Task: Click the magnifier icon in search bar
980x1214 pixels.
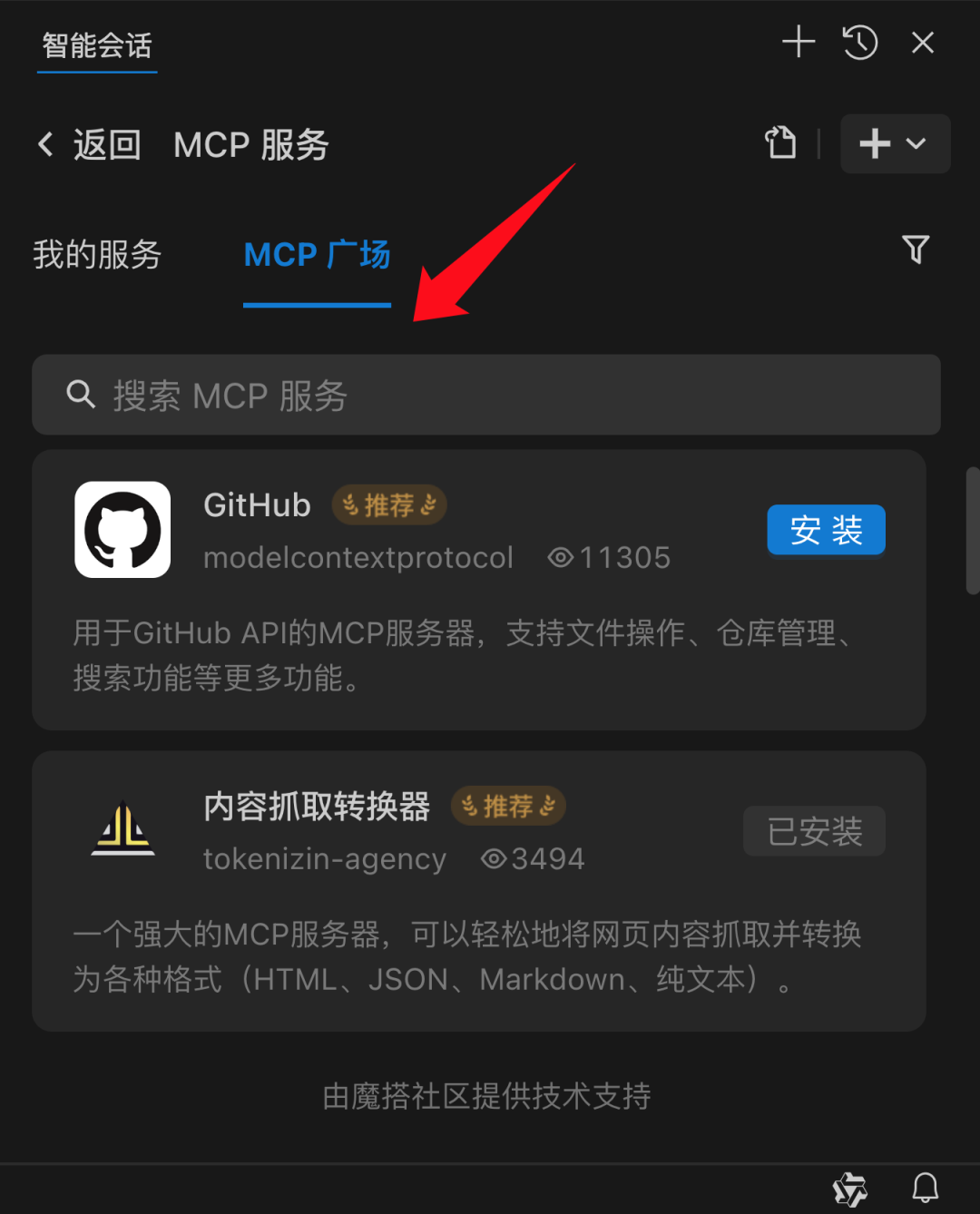Action: (81, 395)
